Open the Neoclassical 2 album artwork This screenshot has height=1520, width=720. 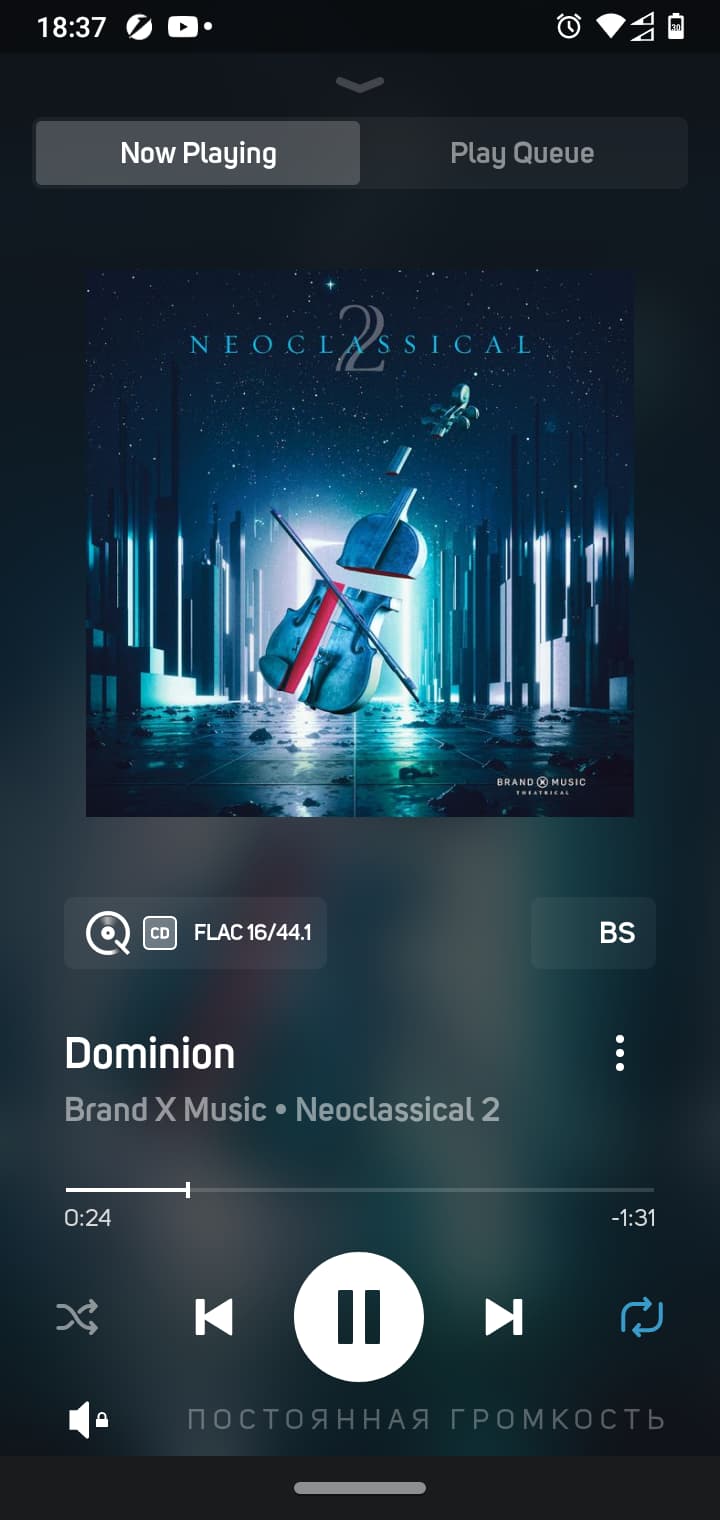click(360, 543)
